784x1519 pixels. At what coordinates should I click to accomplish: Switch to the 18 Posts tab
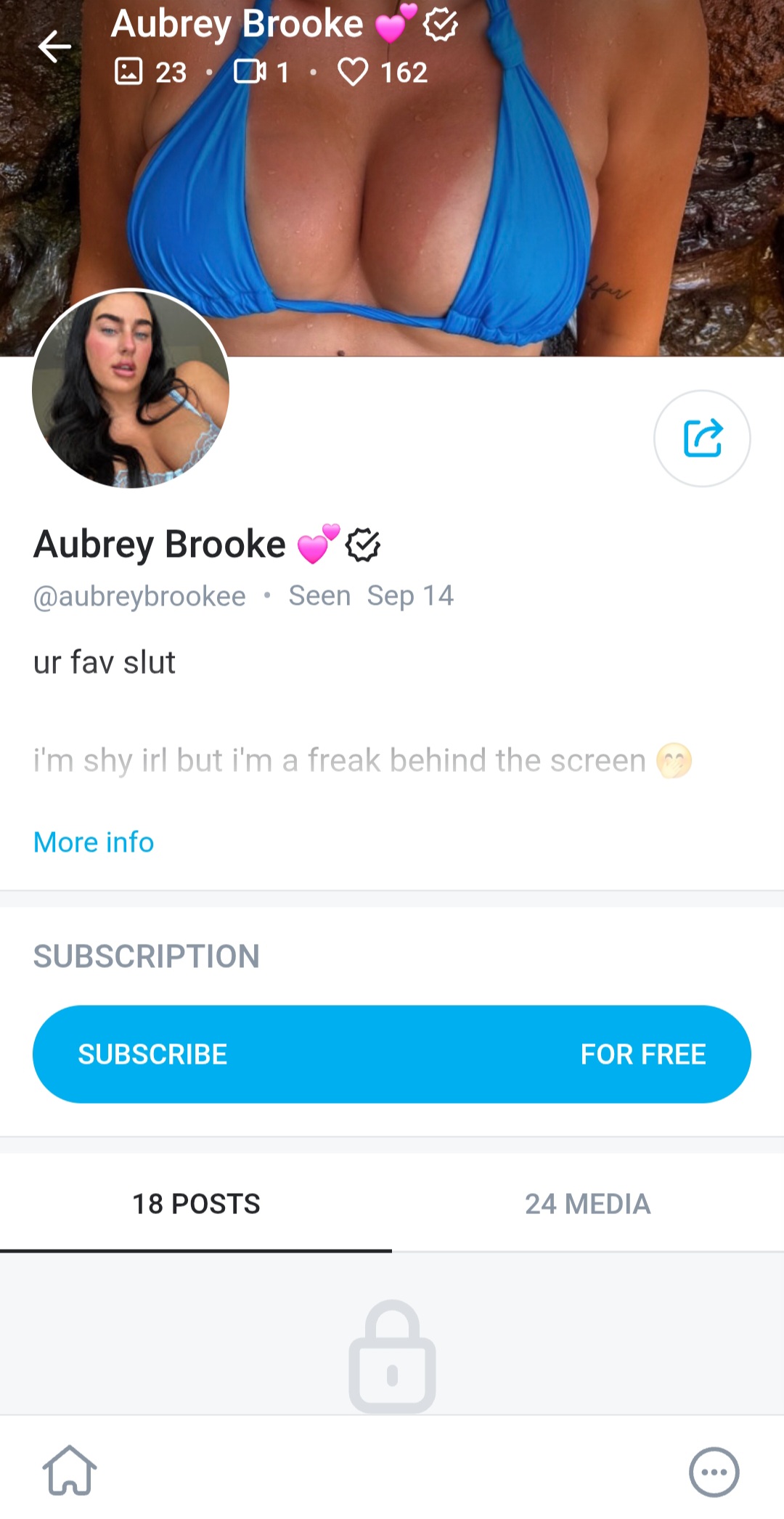click(196, 1204)
